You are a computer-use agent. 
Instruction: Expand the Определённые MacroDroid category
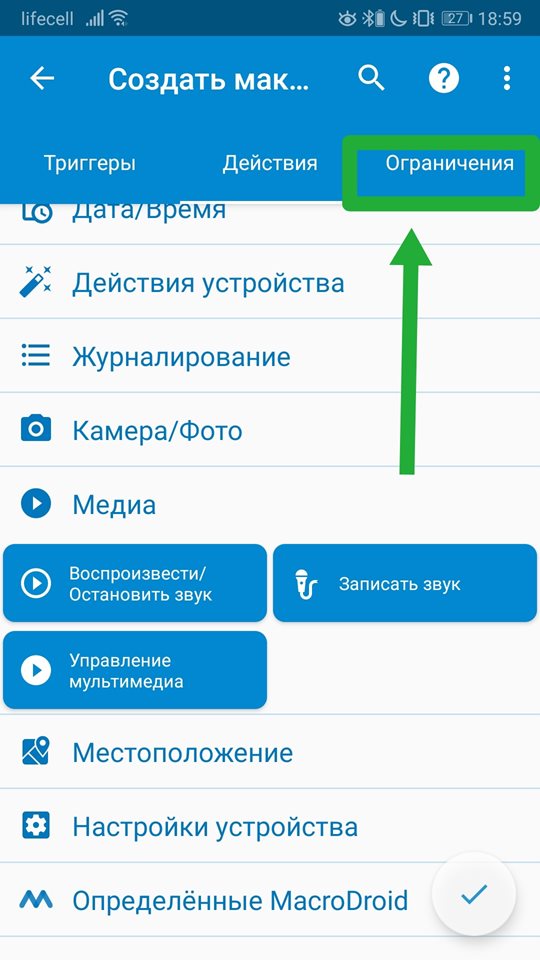coord(270,900)
